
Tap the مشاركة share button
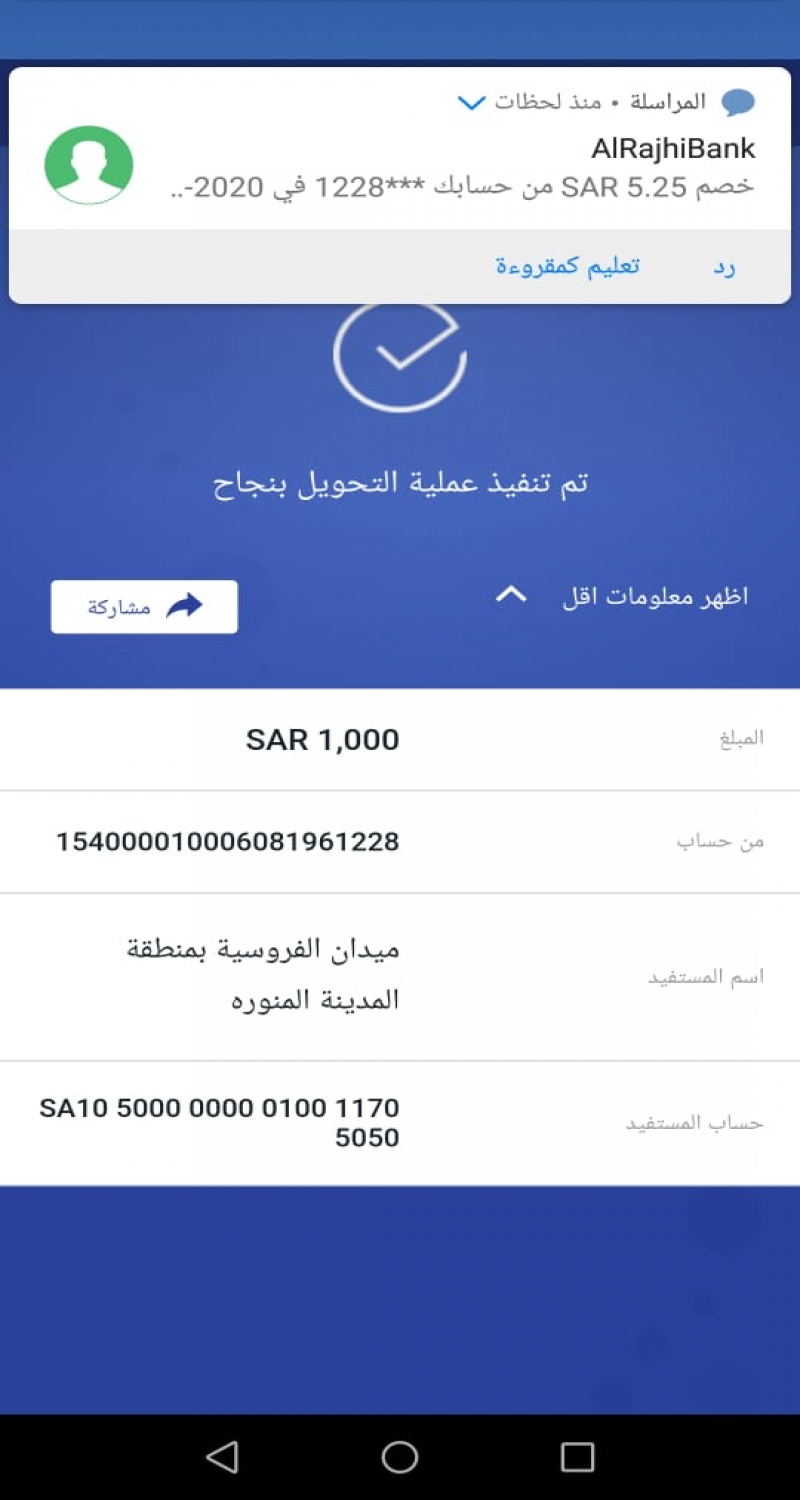pos(144,607)
